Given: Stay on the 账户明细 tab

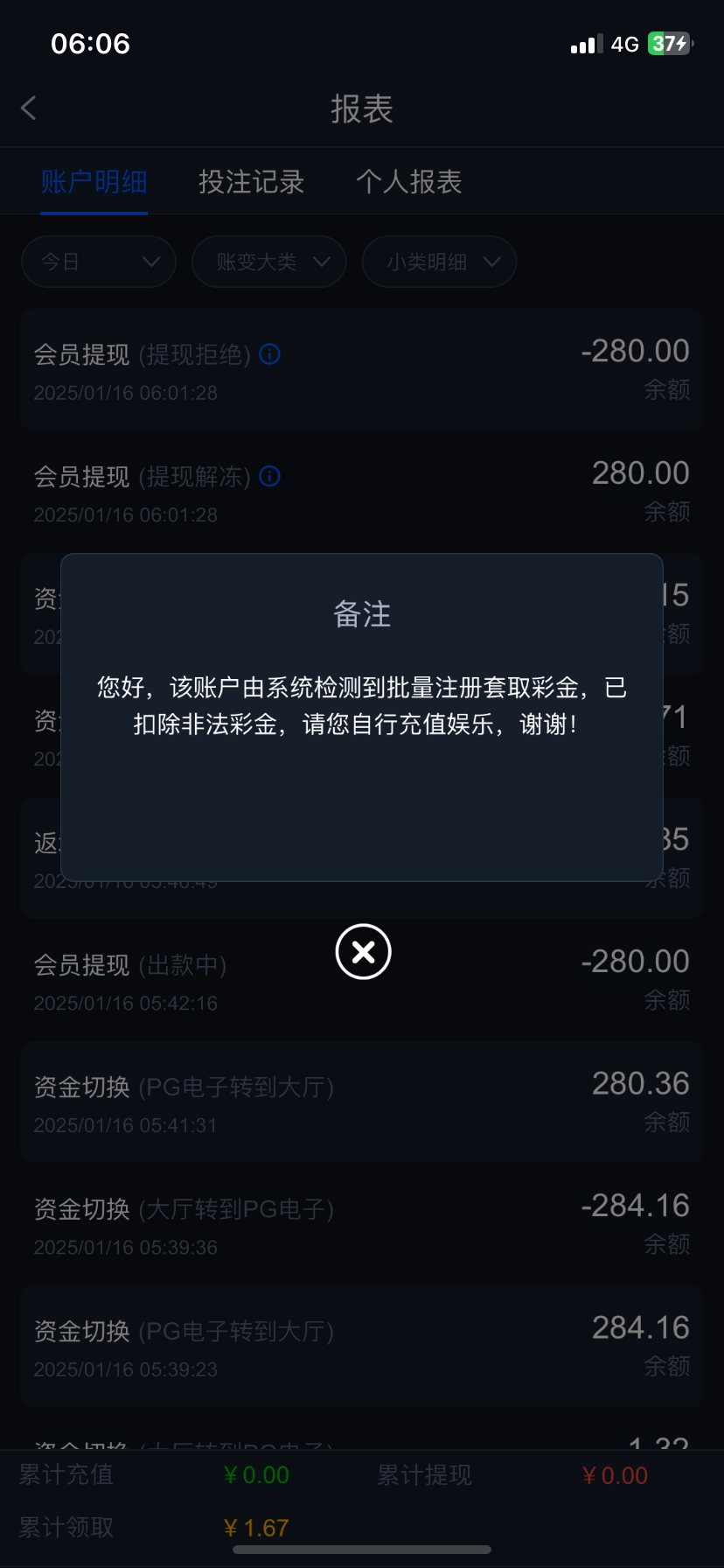Looking at the screenshot, I should coord(94,181).
